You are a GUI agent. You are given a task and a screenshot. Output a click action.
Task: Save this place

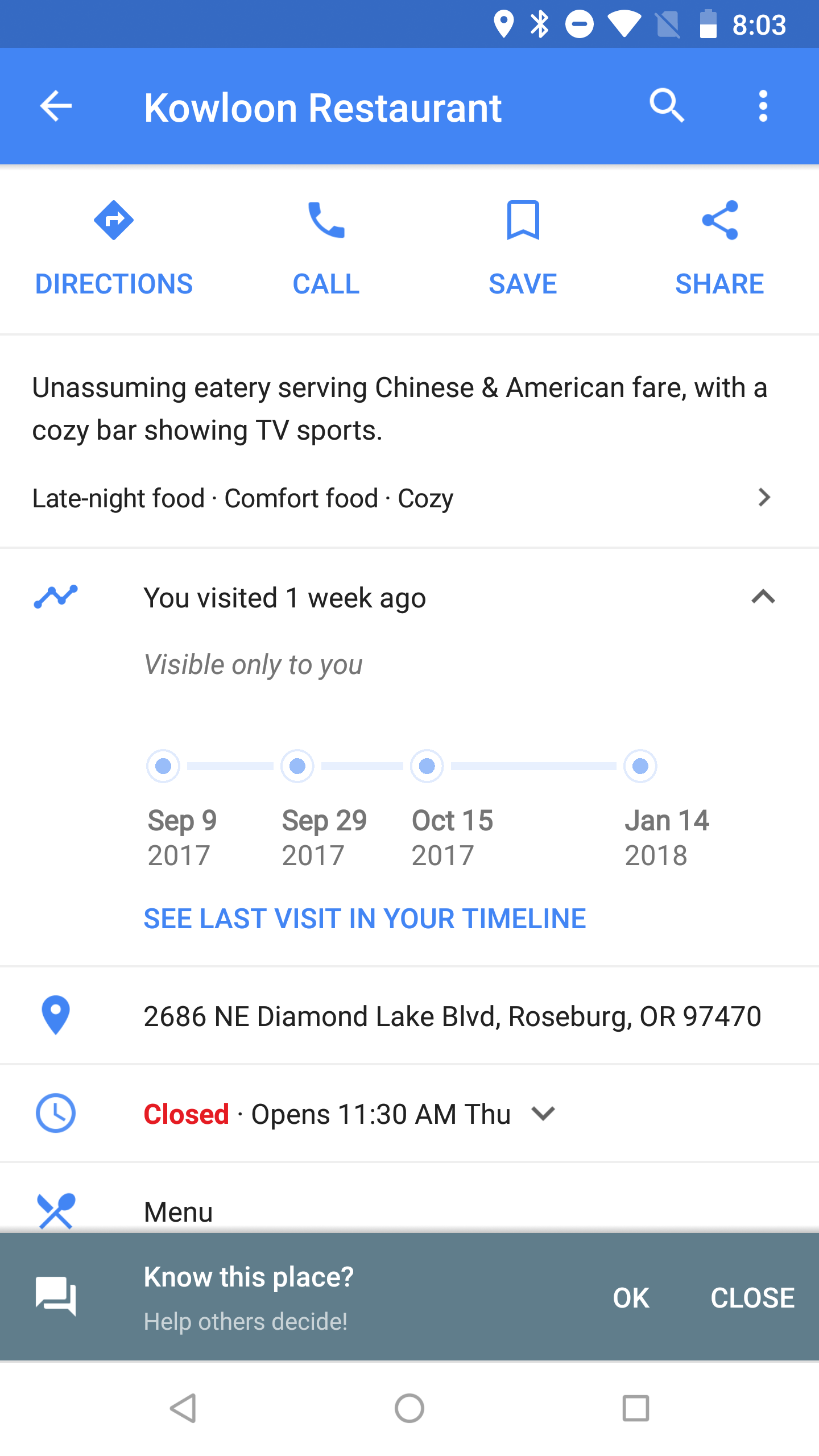point(523,249)
